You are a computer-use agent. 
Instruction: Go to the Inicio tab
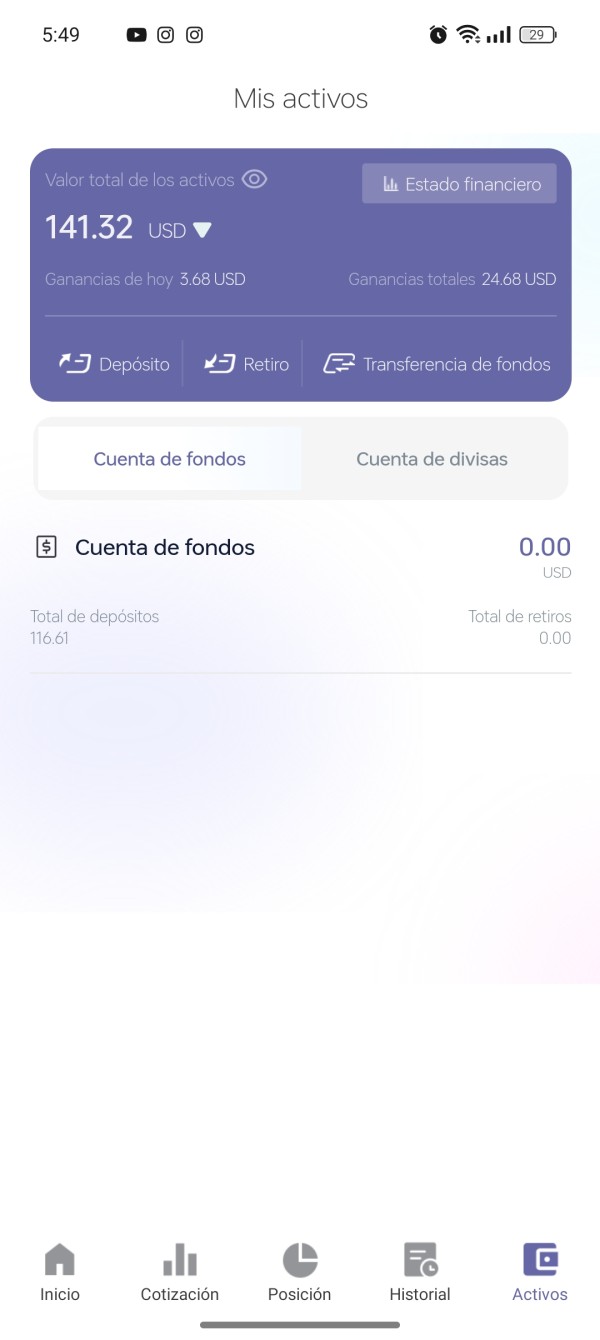(x=60, y=1272)
